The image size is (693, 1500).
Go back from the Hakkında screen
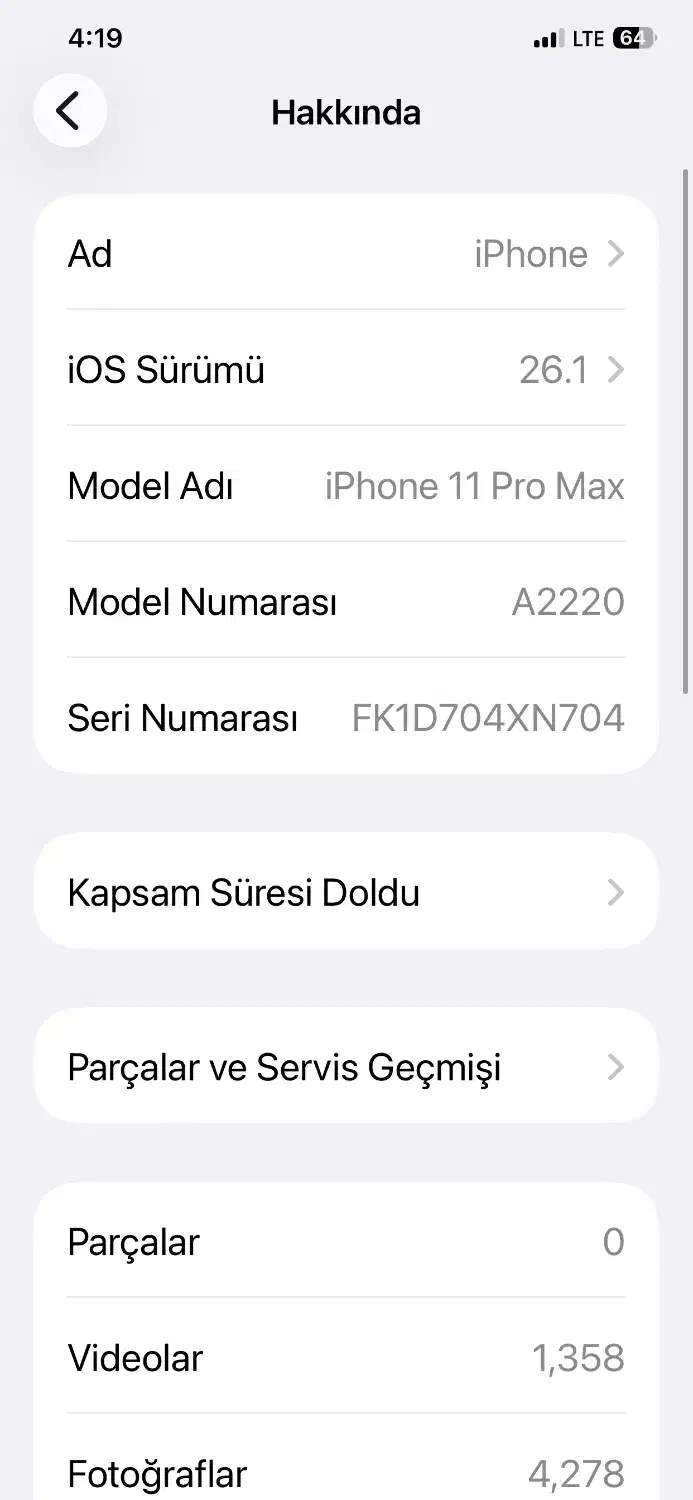(x=70, y=111)
